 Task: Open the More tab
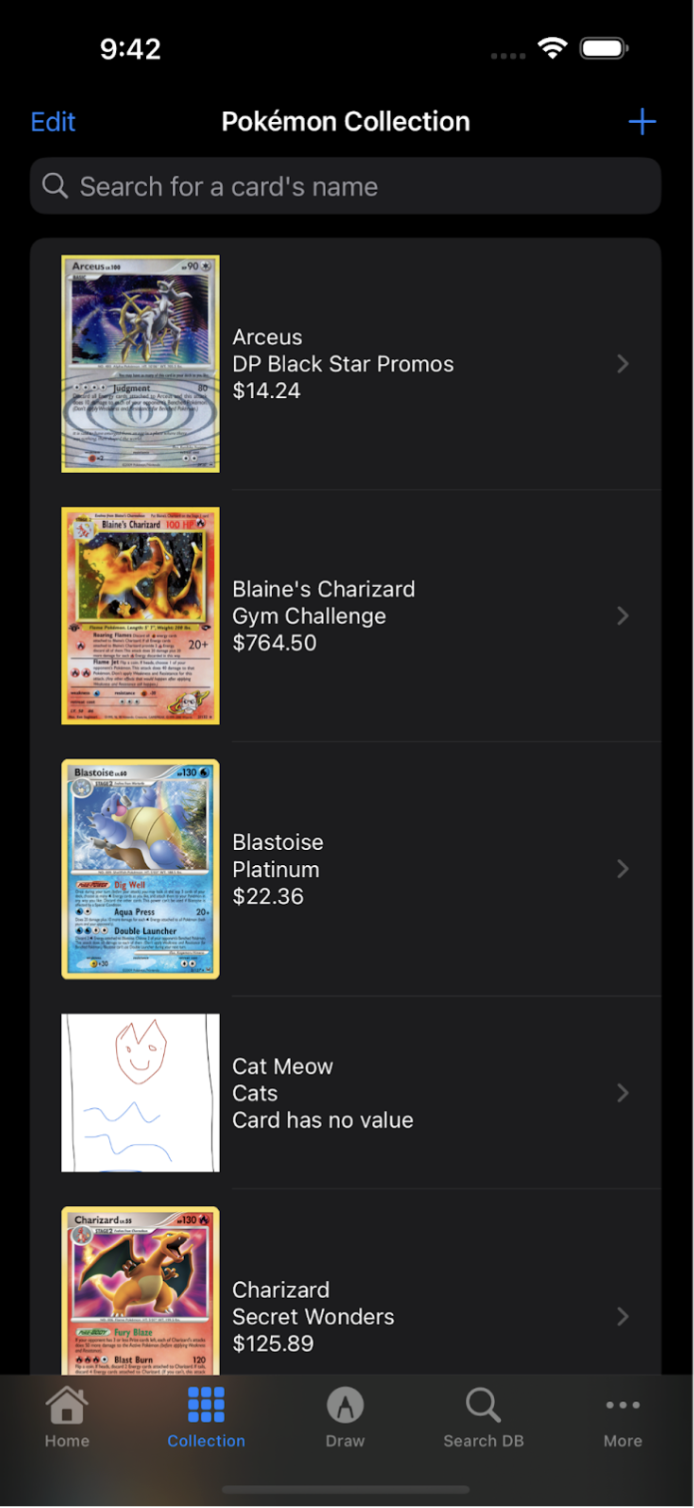pos(622,1418)
